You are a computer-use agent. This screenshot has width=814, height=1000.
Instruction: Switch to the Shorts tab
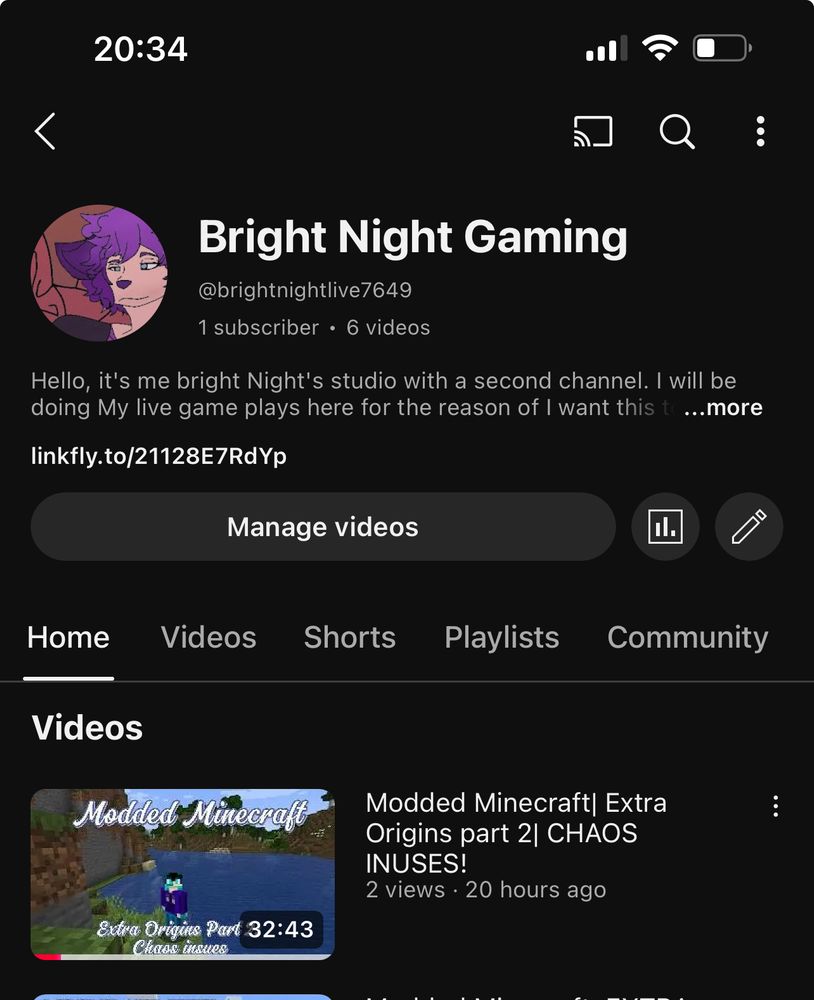(349, 638)
